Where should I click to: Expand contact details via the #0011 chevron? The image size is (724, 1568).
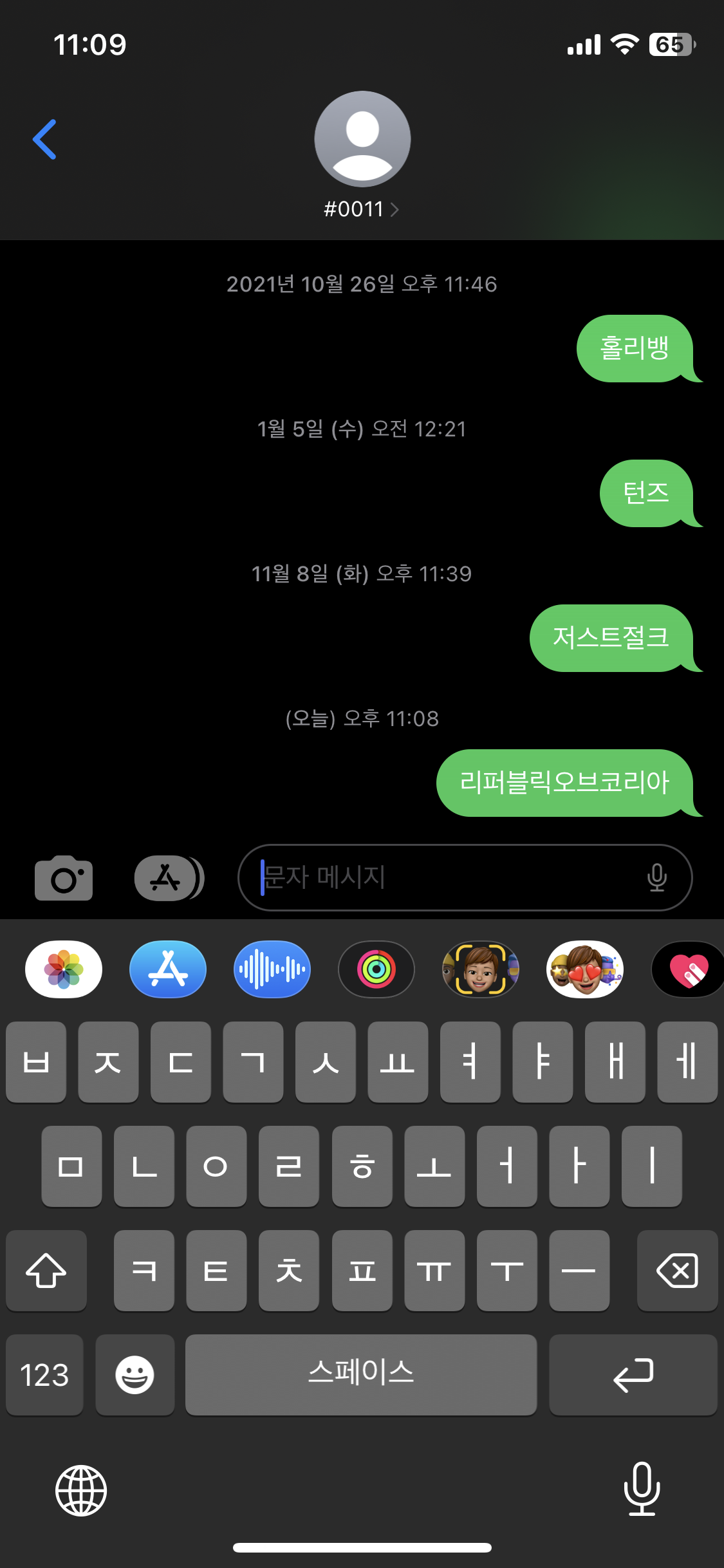(397, 209)
